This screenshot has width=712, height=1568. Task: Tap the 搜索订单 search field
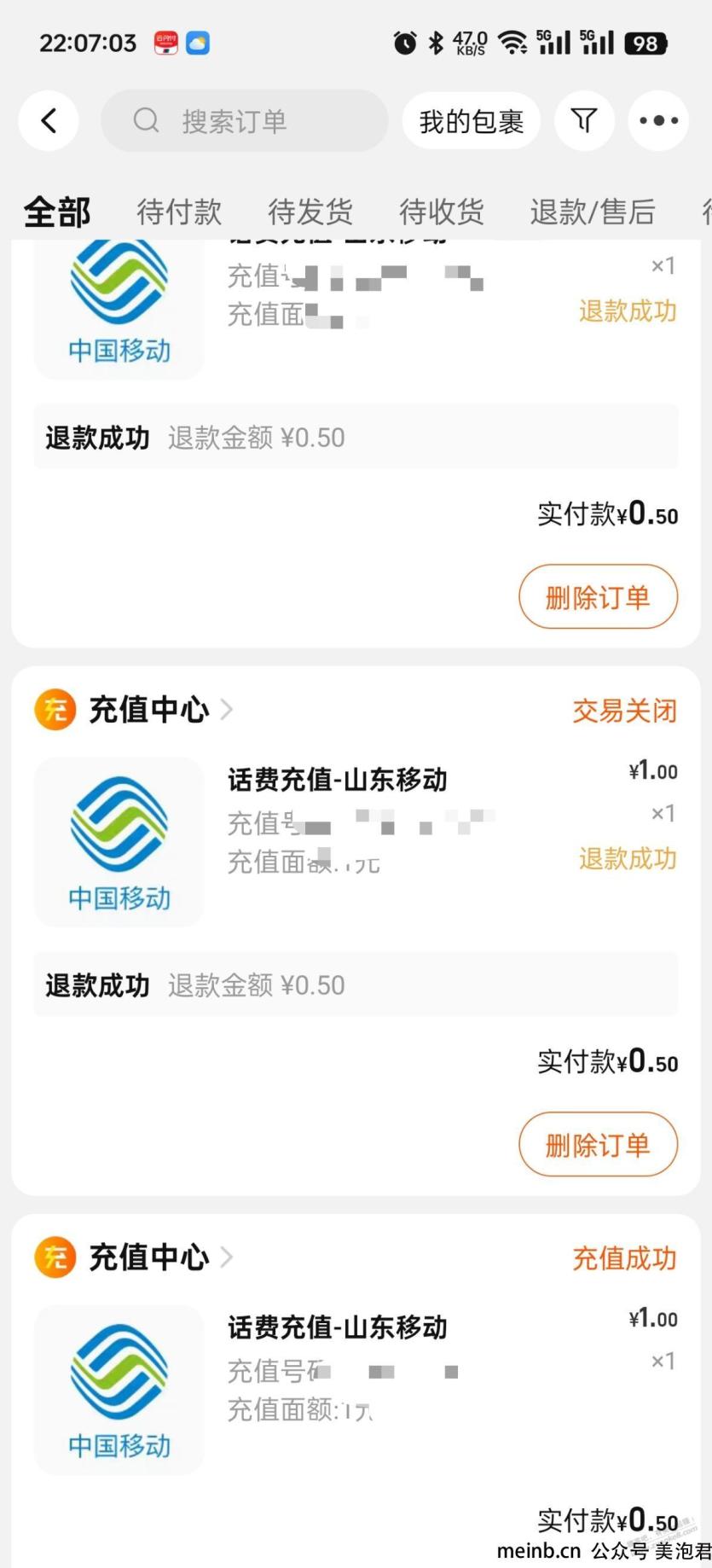(245, 120)
